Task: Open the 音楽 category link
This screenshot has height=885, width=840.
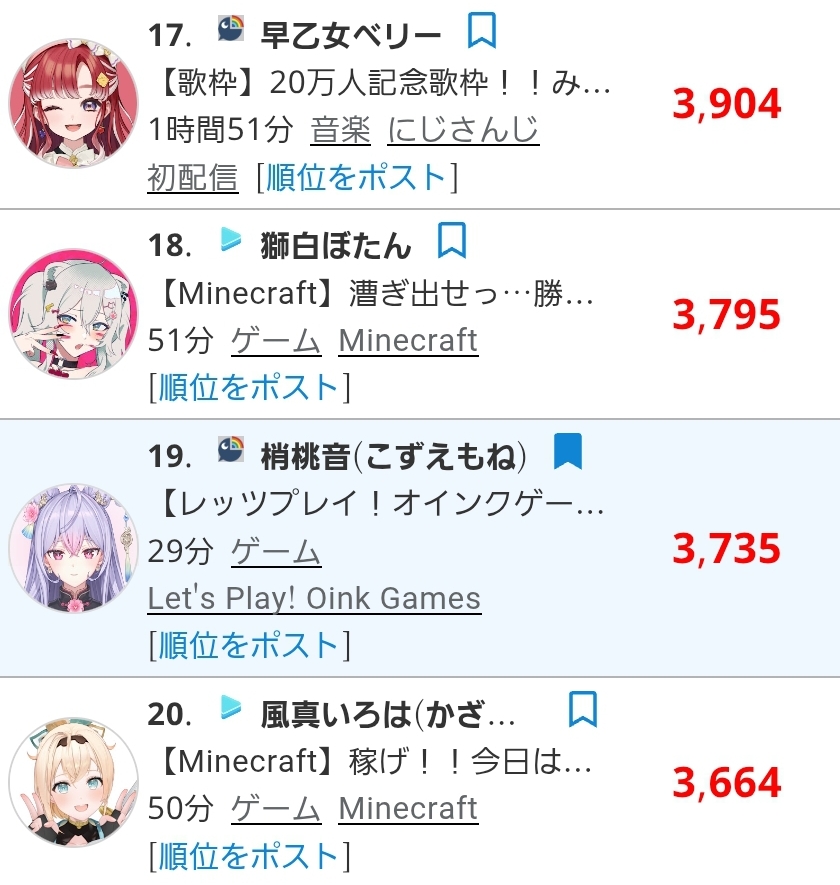Action: [340, 130]
